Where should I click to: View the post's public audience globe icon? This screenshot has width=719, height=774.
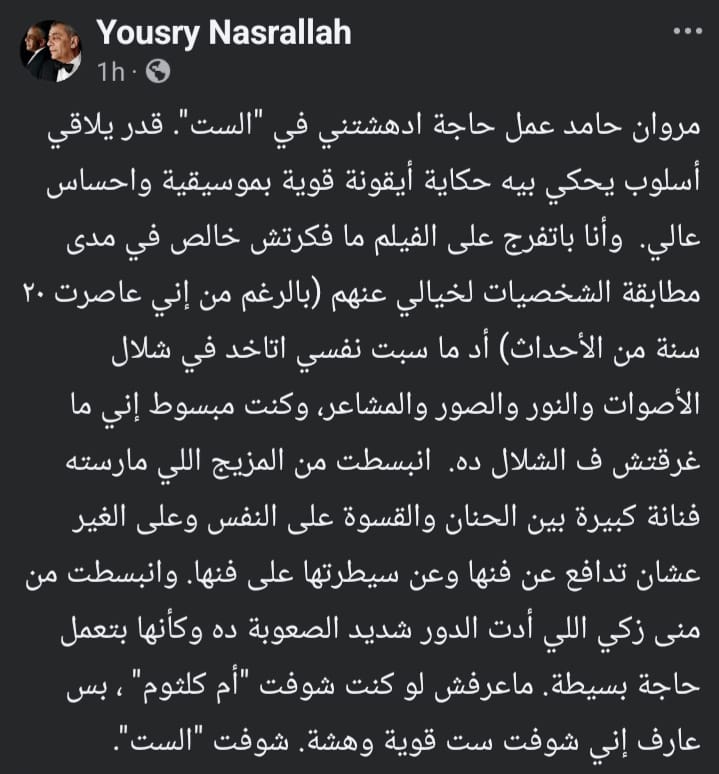coord(158,72)
